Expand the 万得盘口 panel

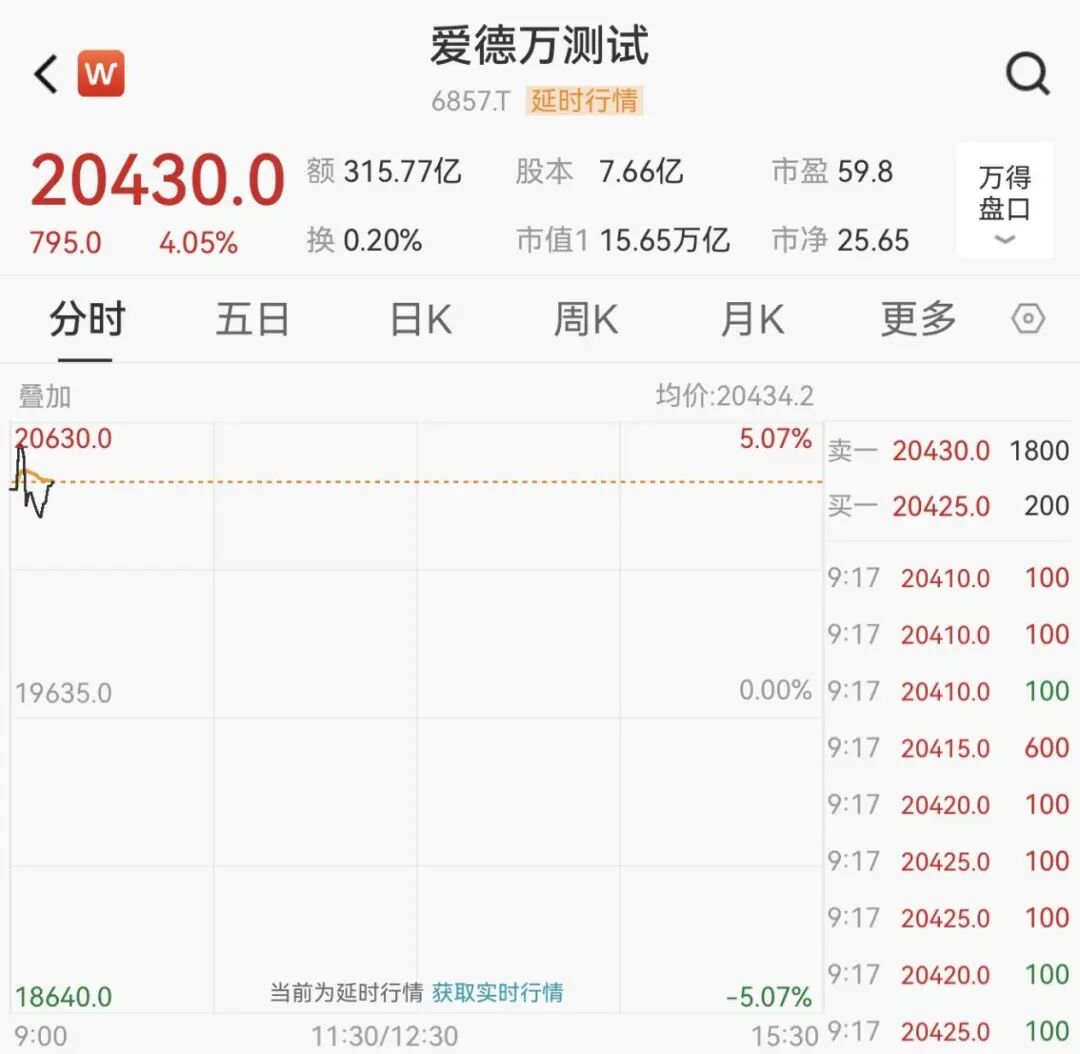click(x=1004, y=201)
